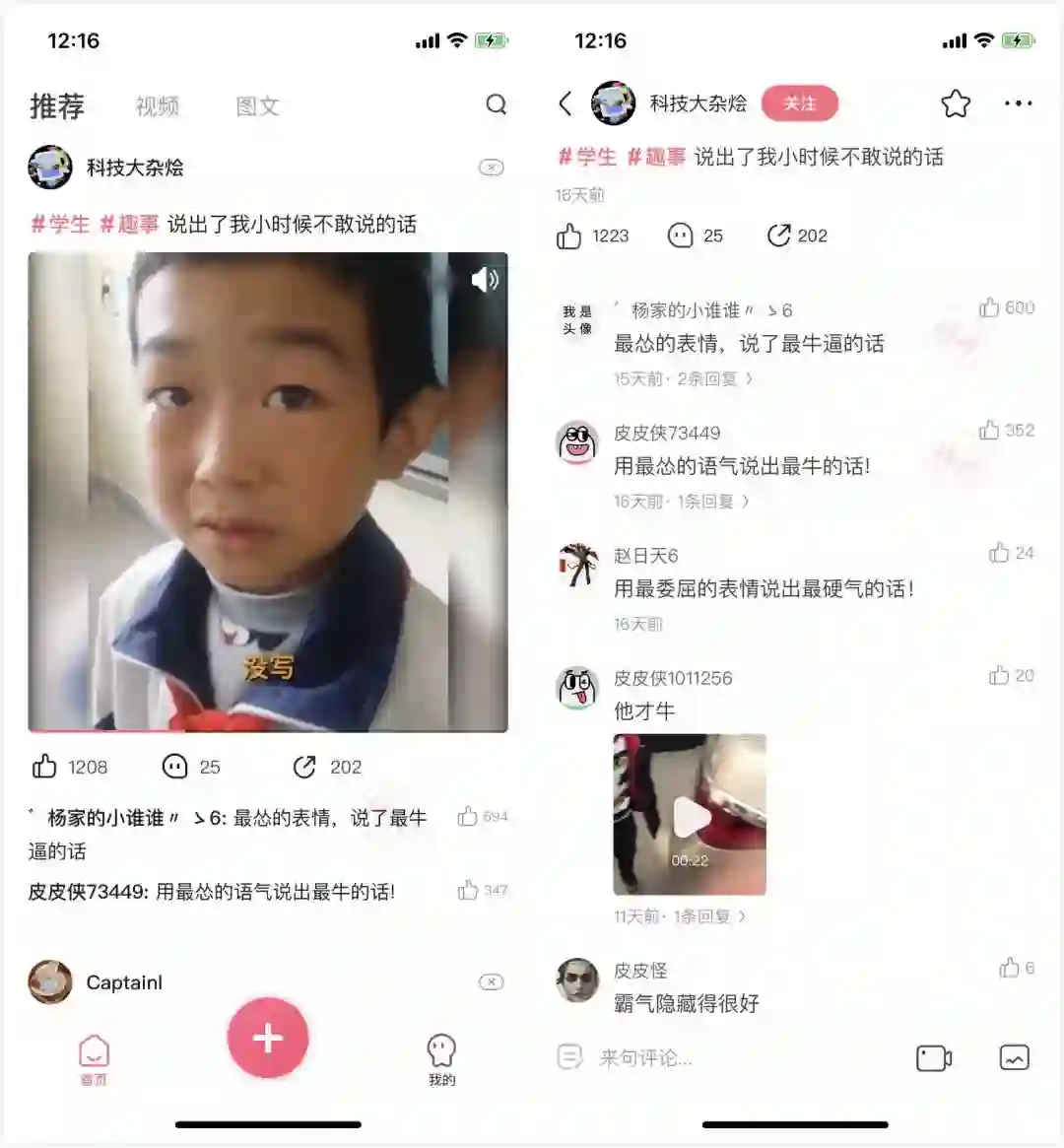Open the search magnifier icon
Screen dimensions: 1064x1148
click(x=497, y=104)
